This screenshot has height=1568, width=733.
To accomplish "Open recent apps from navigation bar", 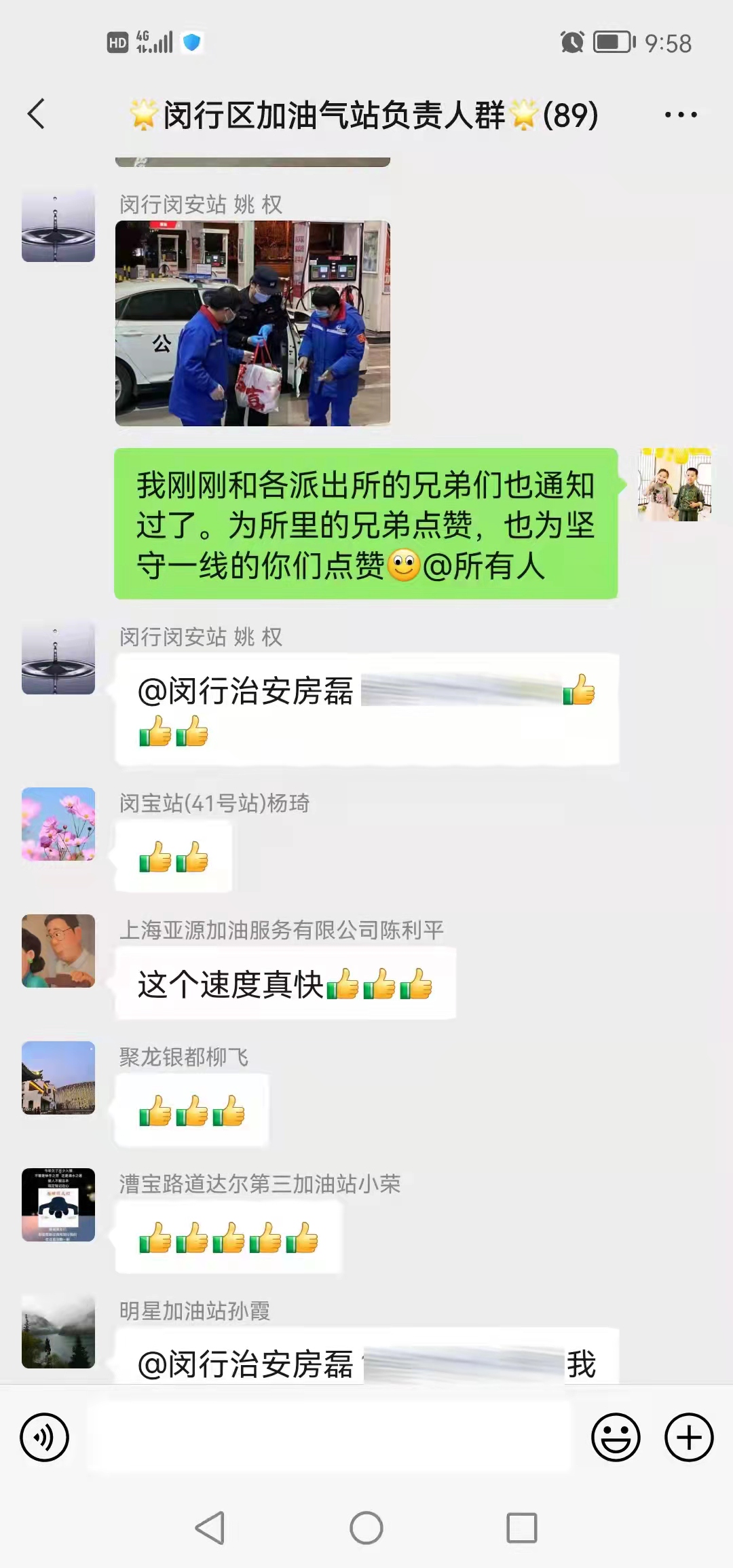I will pyautogui.click(x=521, y=1528).
